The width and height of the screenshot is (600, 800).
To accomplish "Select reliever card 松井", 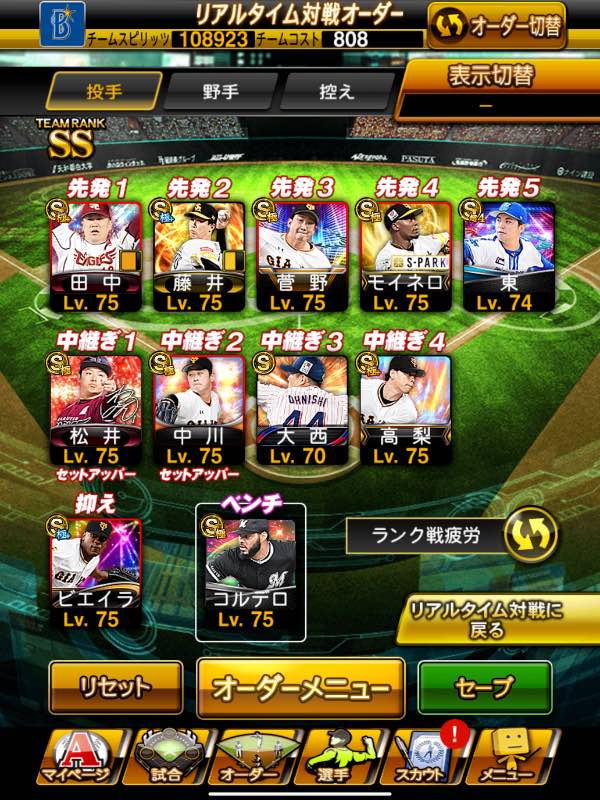I will coord(91,403).
